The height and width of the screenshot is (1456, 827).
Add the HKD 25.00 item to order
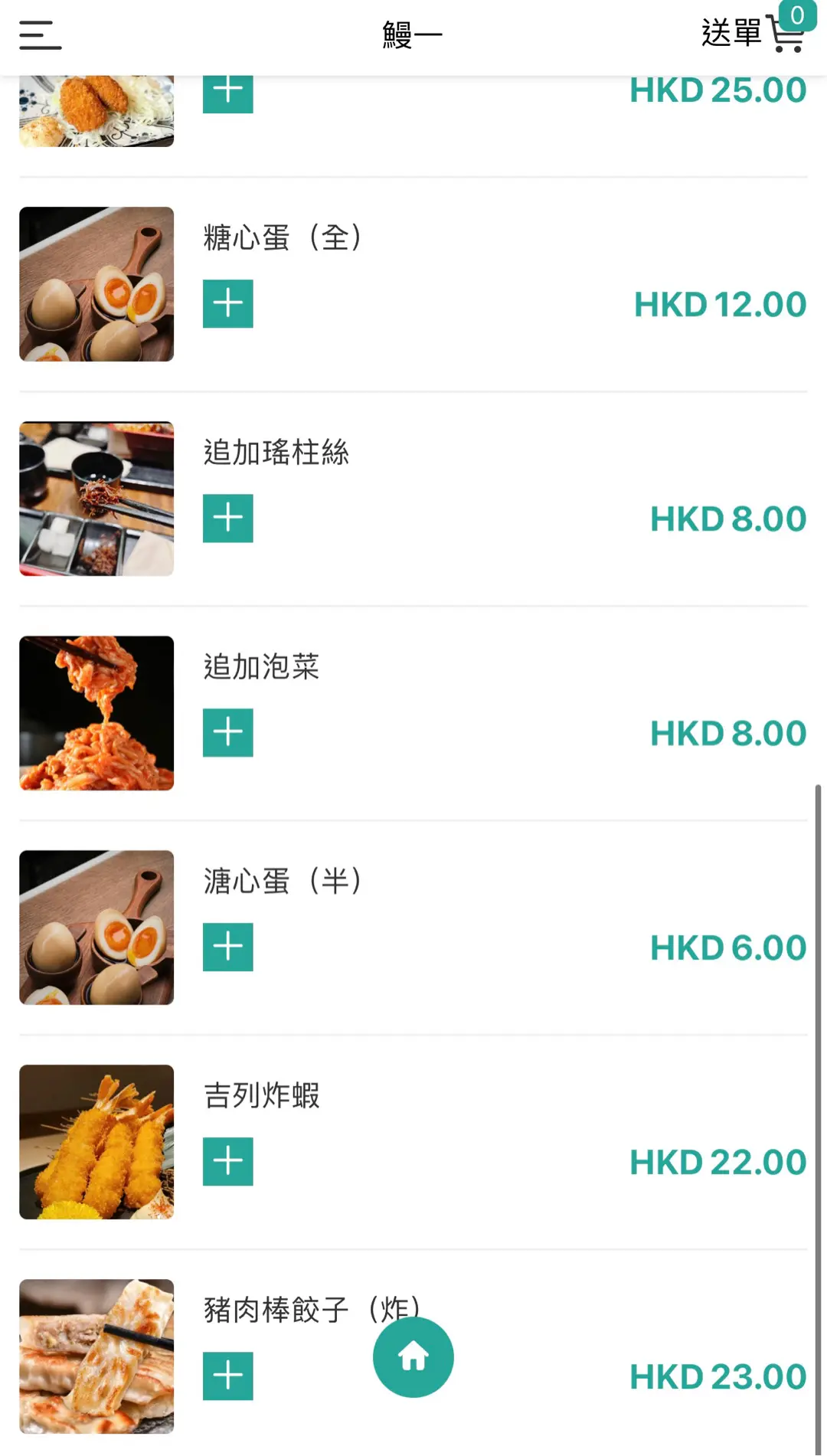click(x=227, y=93)
